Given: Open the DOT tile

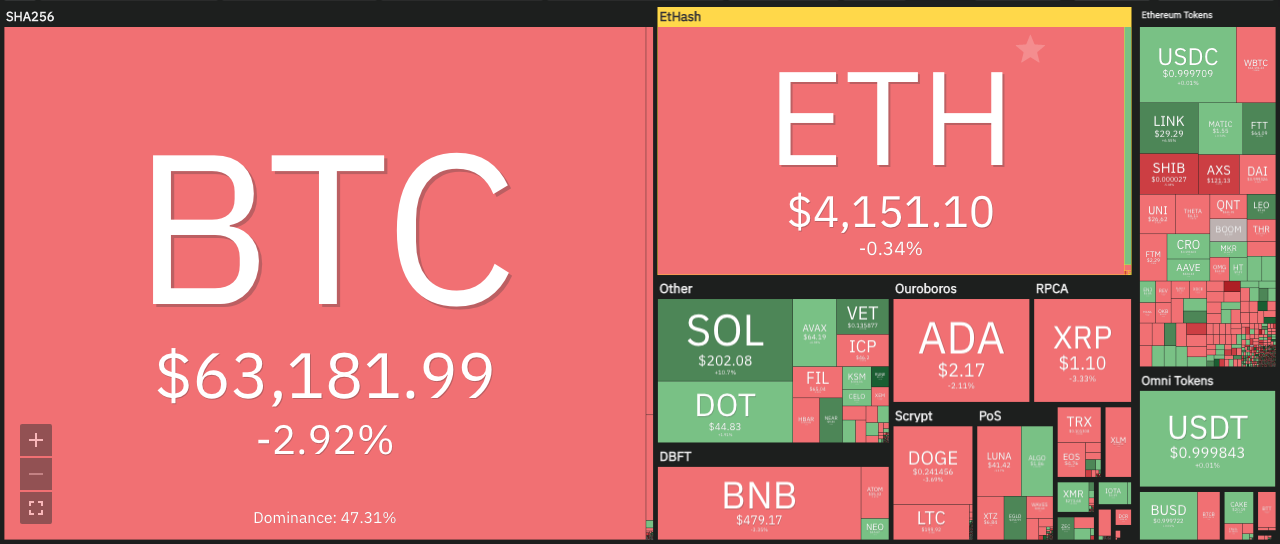Looking at the screenshot, I should point(725,412).
